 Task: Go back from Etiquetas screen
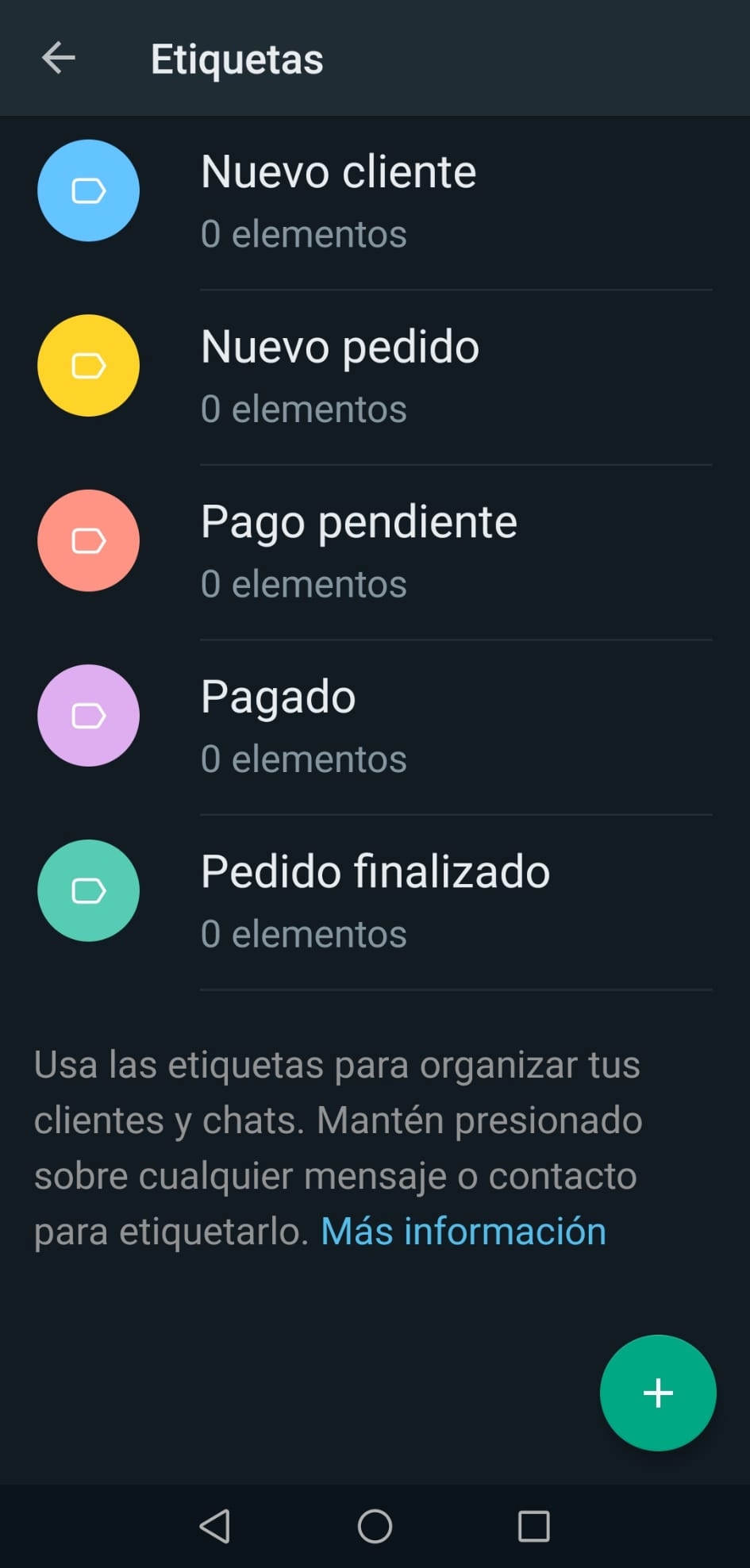(x=59, y=58)
